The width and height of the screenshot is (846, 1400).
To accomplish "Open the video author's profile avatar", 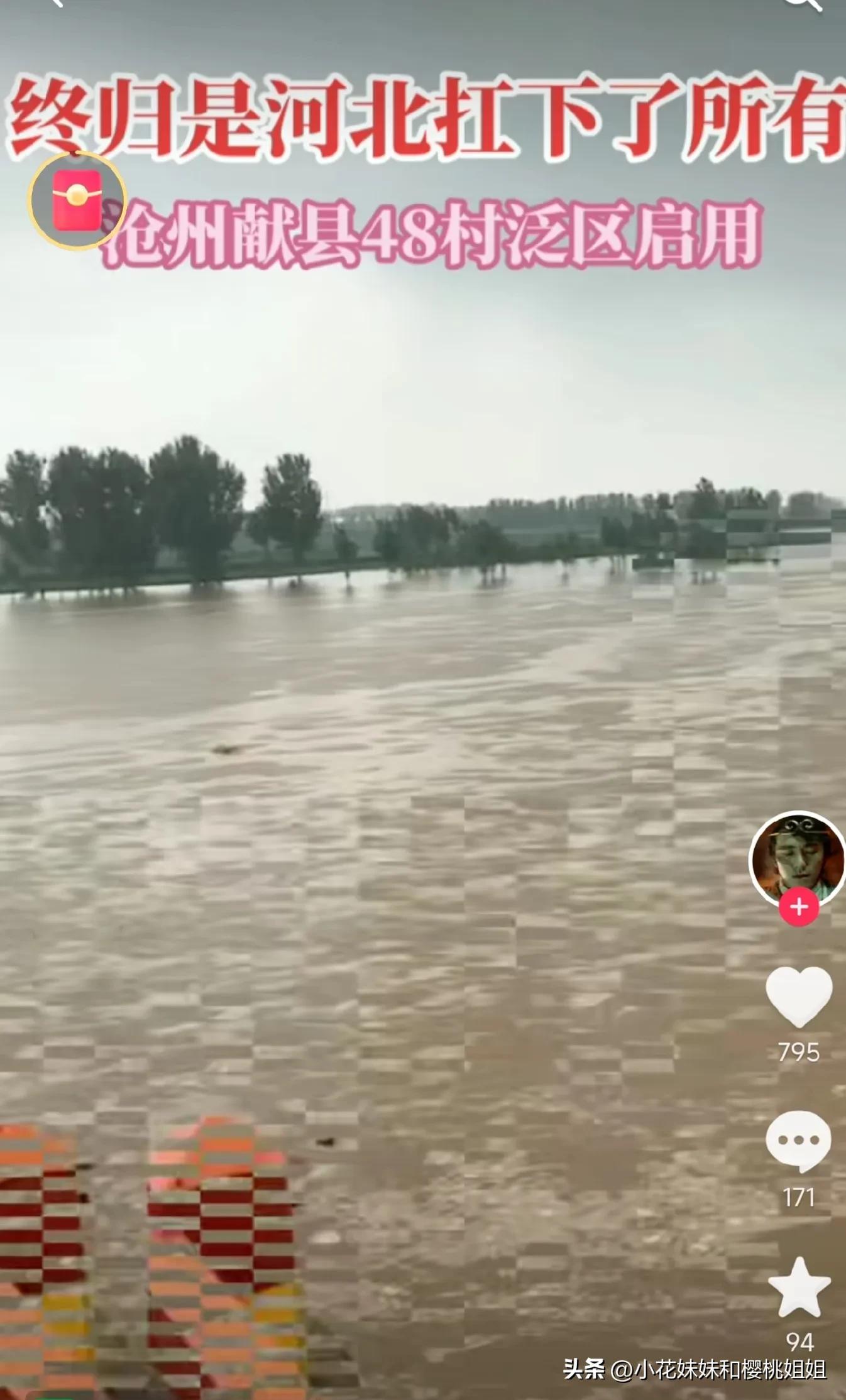I will tap(798, 857).
